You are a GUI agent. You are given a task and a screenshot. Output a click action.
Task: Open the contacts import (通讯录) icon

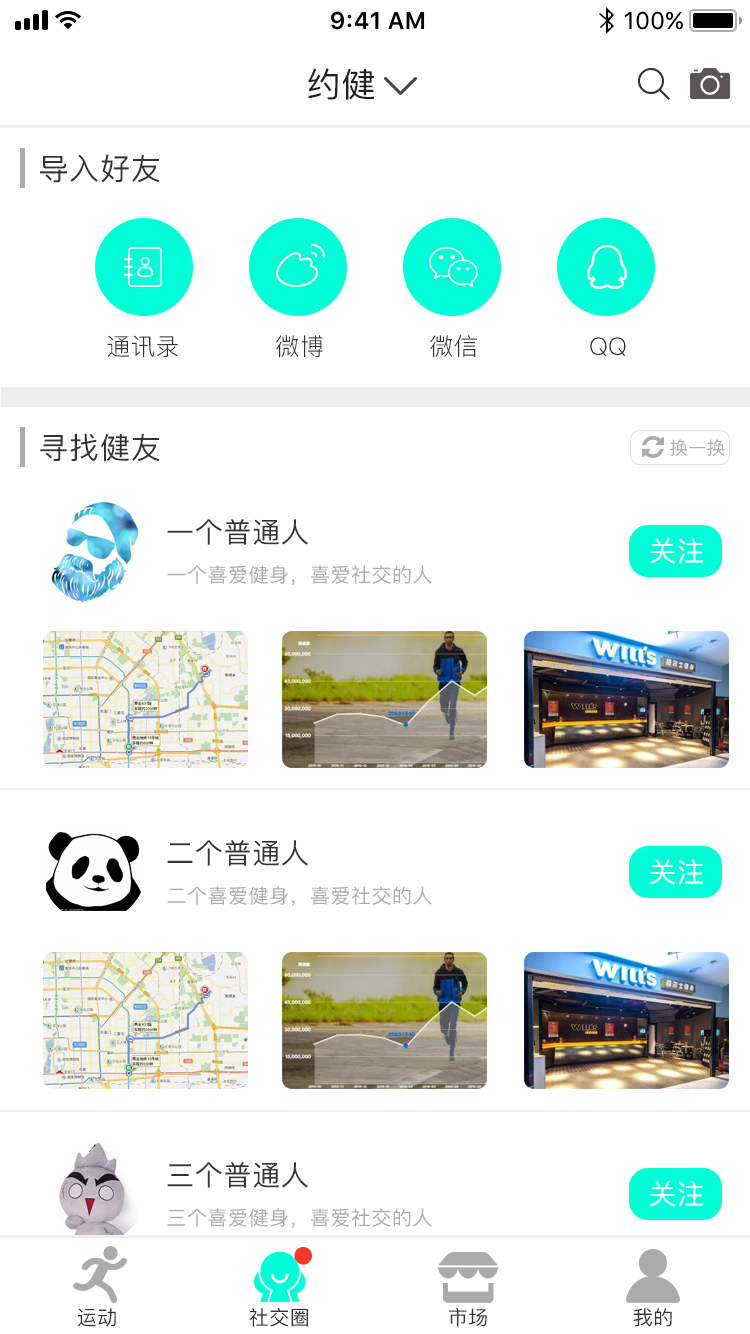144,267
